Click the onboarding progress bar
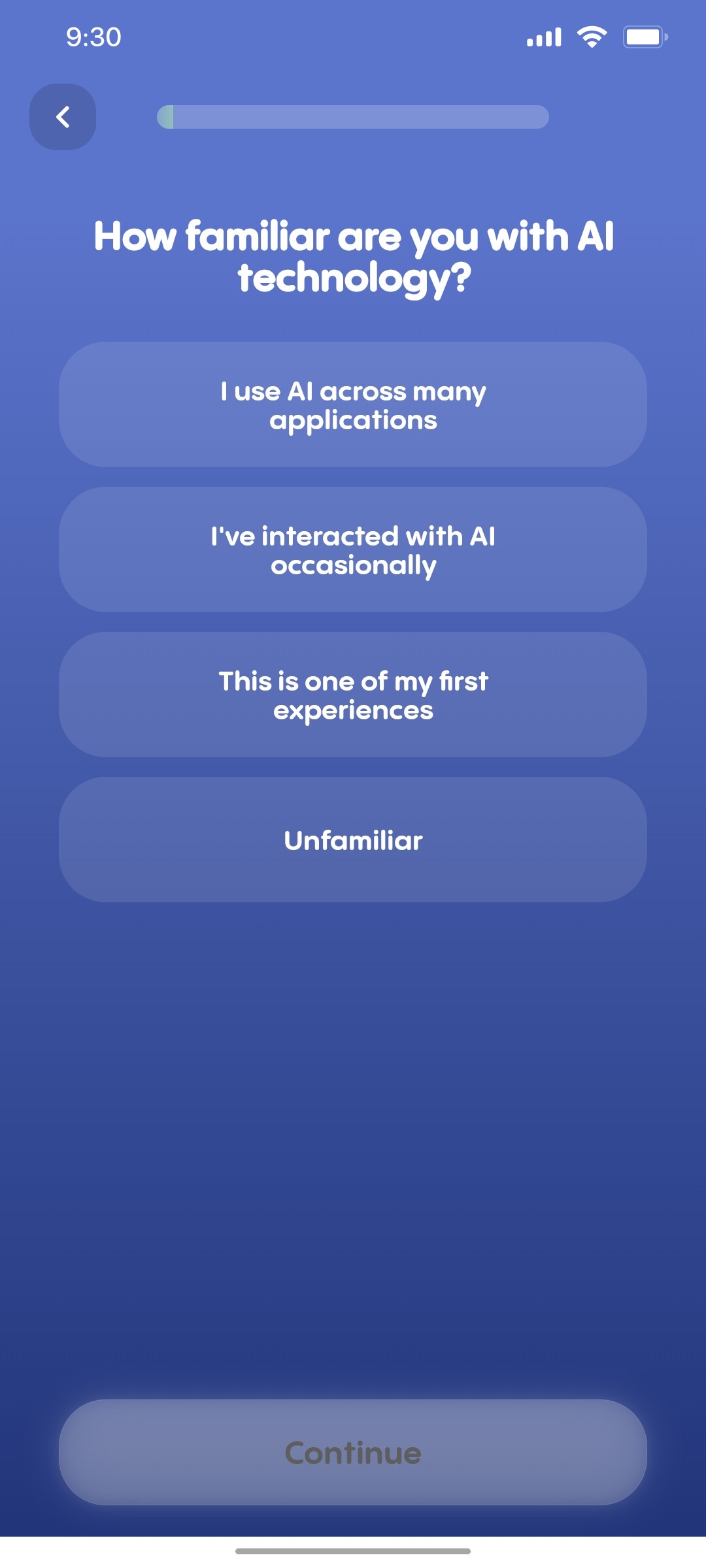The height and width of the screenshot is (1568, 706). (x=353, y=116)
